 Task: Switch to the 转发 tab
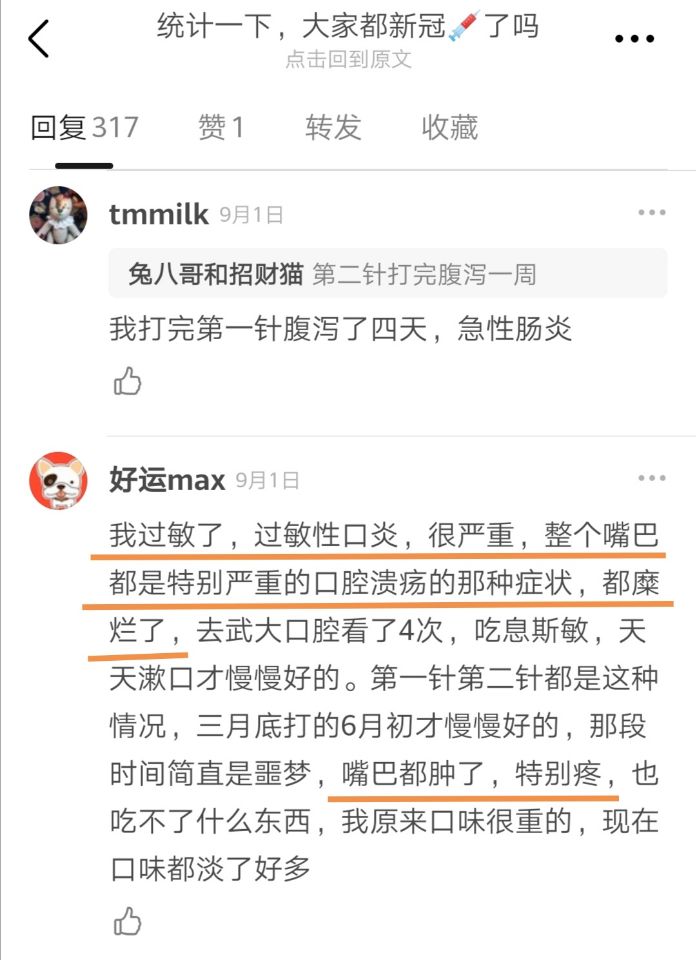pos(333,128)
